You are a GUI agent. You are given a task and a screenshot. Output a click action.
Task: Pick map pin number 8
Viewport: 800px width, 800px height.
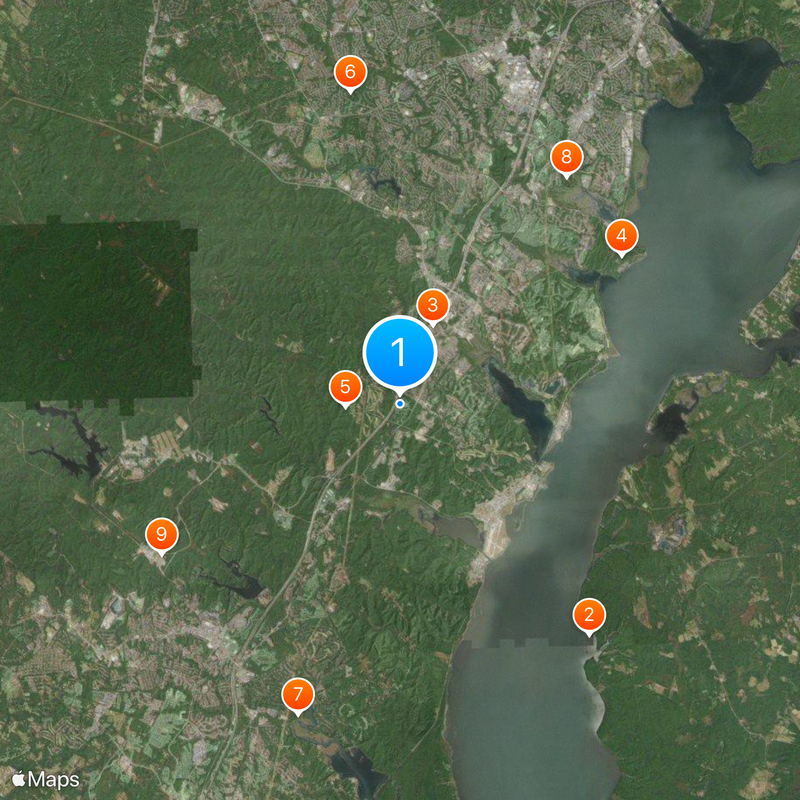pos(566,157)
